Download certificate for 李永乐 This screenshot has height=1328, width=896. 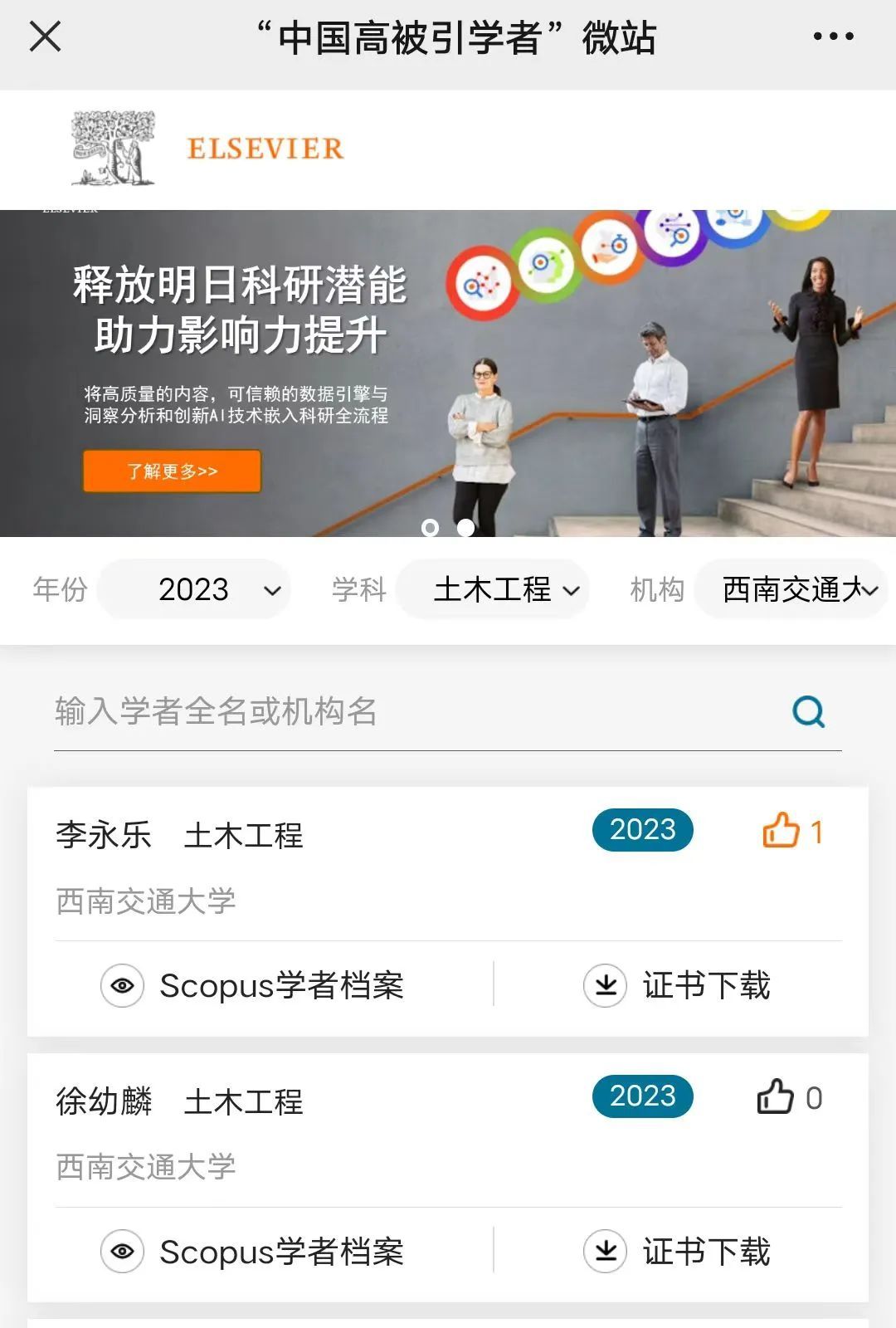click(x=677, y=986)
